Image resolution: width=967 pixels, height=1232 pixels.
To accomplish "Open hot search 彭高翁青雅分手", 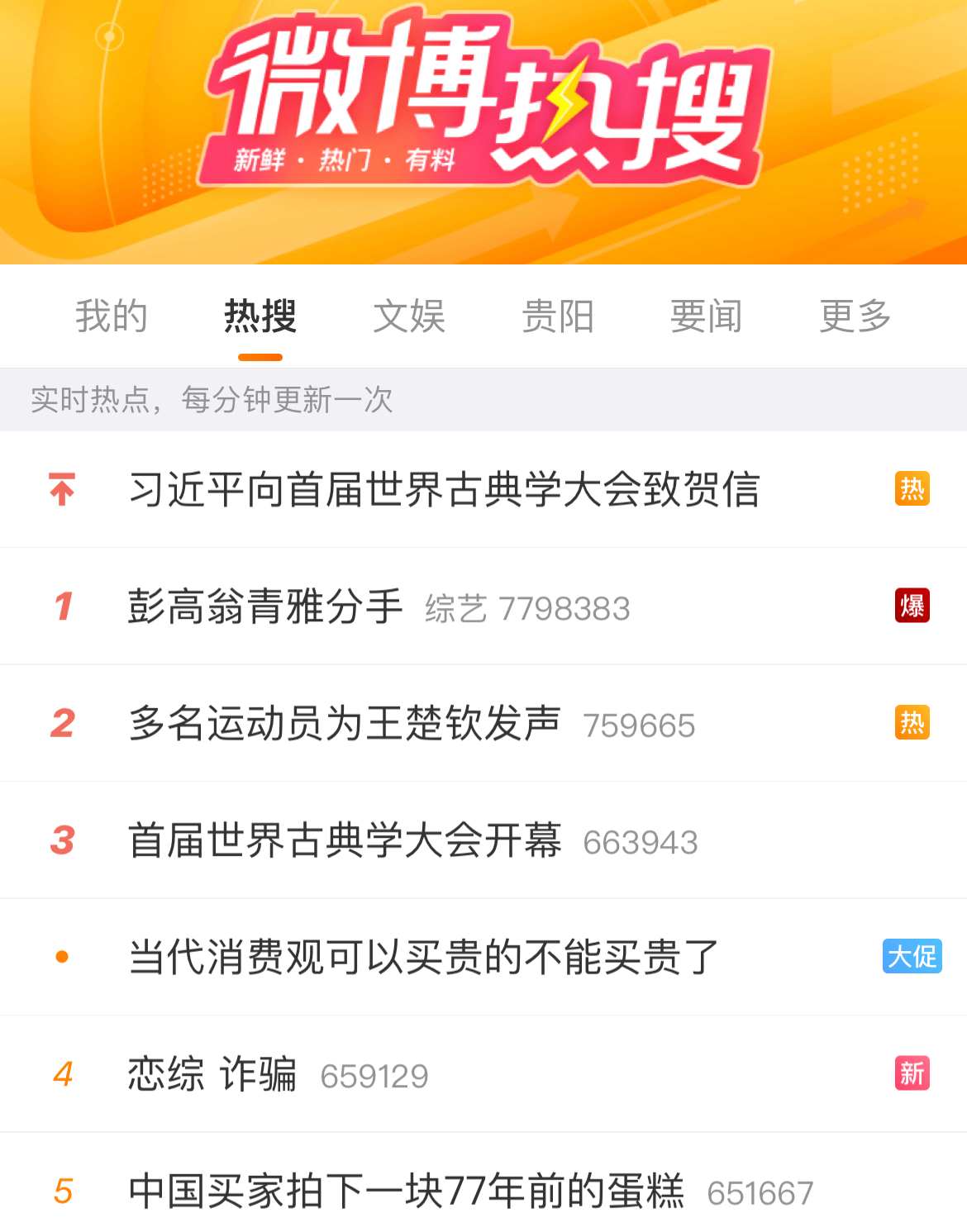I will (265, 606).
